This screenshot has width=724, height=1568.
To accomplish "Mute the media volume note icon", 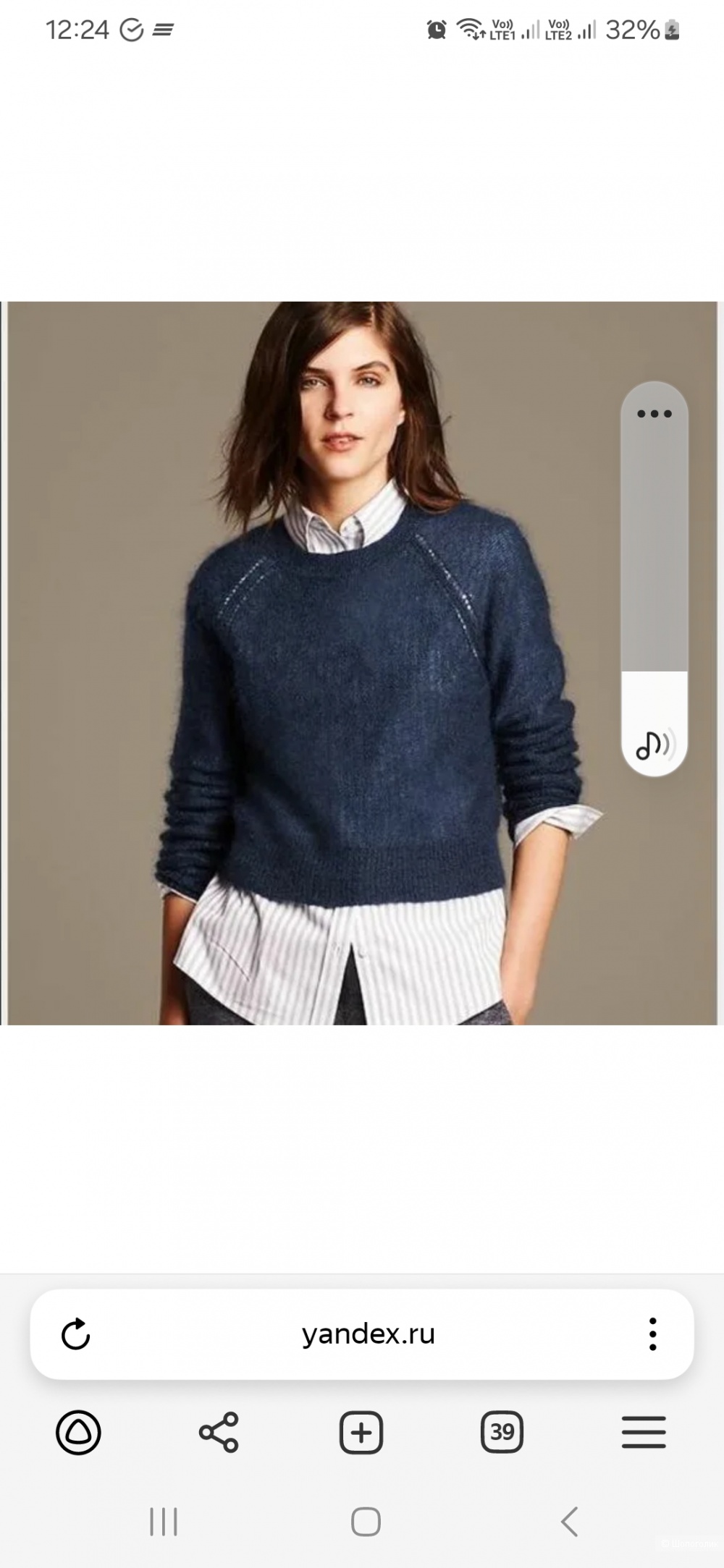I will click(654, 744).
